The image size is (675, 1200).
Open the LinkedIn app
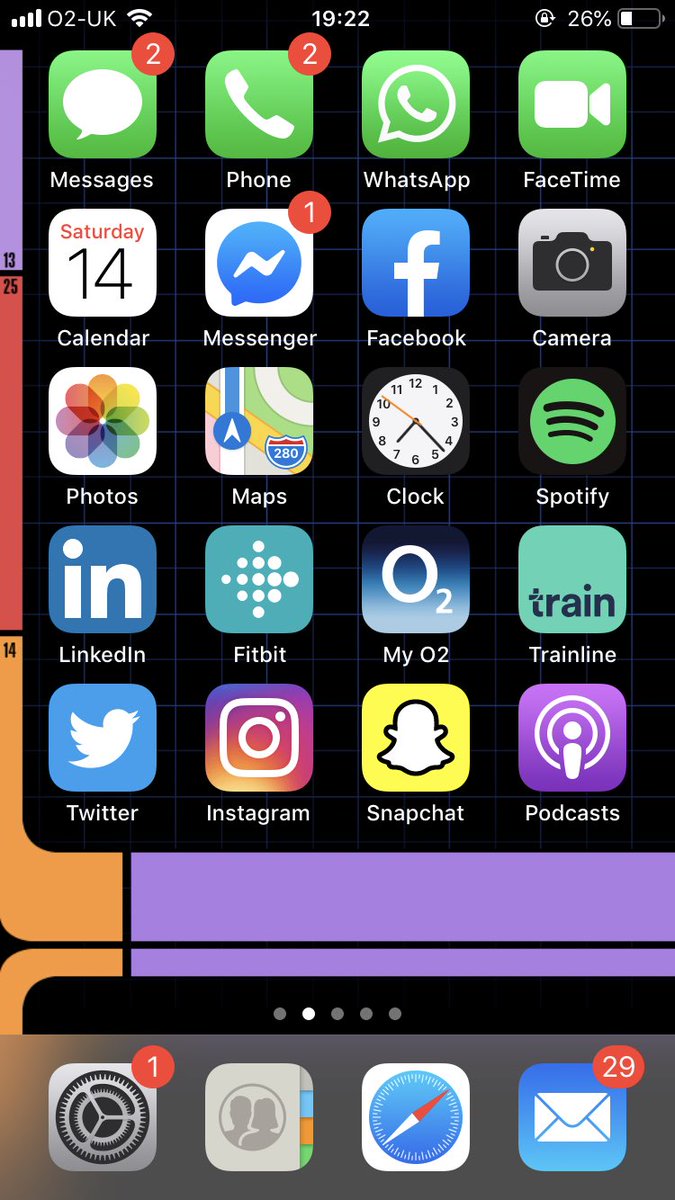pyautogui.click(x=102, y=579)
